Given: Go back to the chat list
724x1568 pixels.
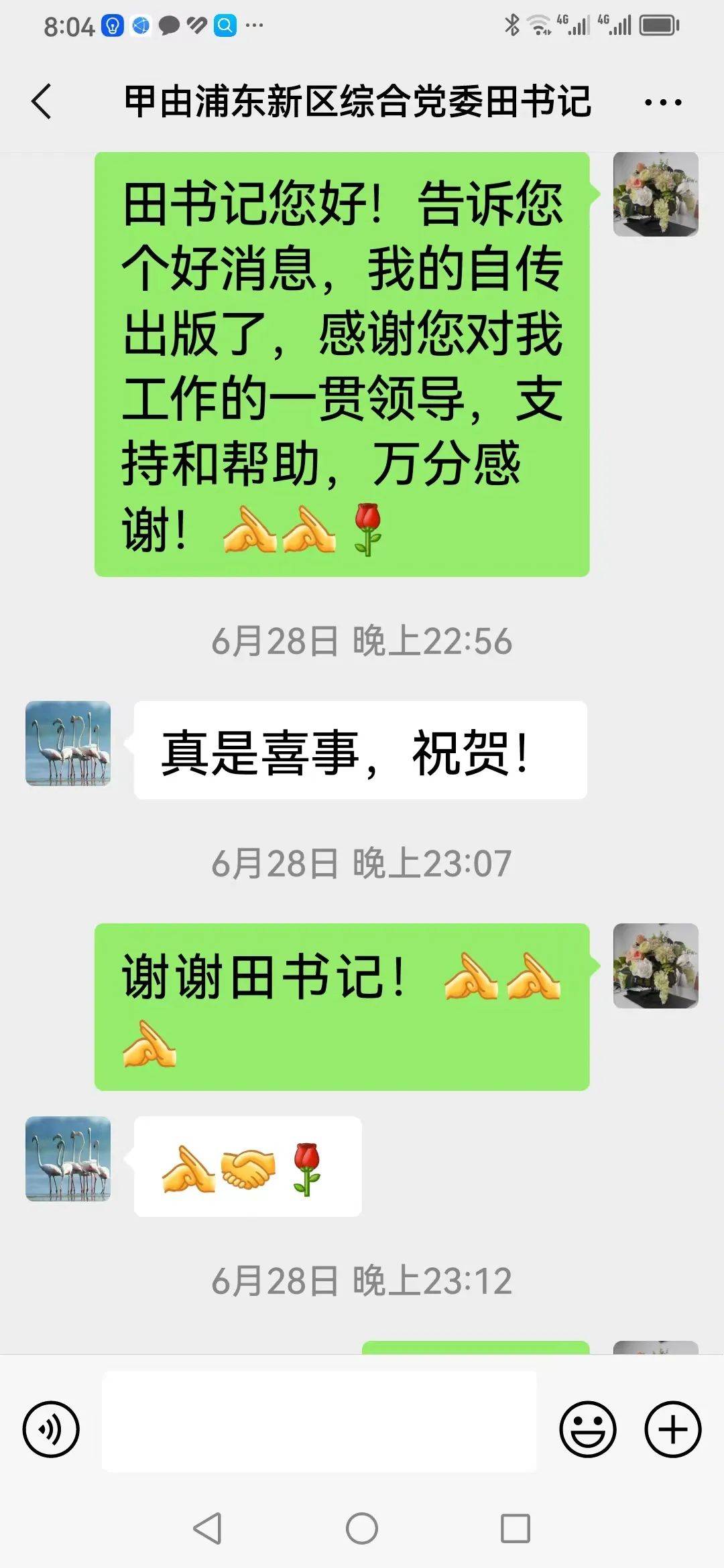Looking at the screenshot, I should coord(42,102).
